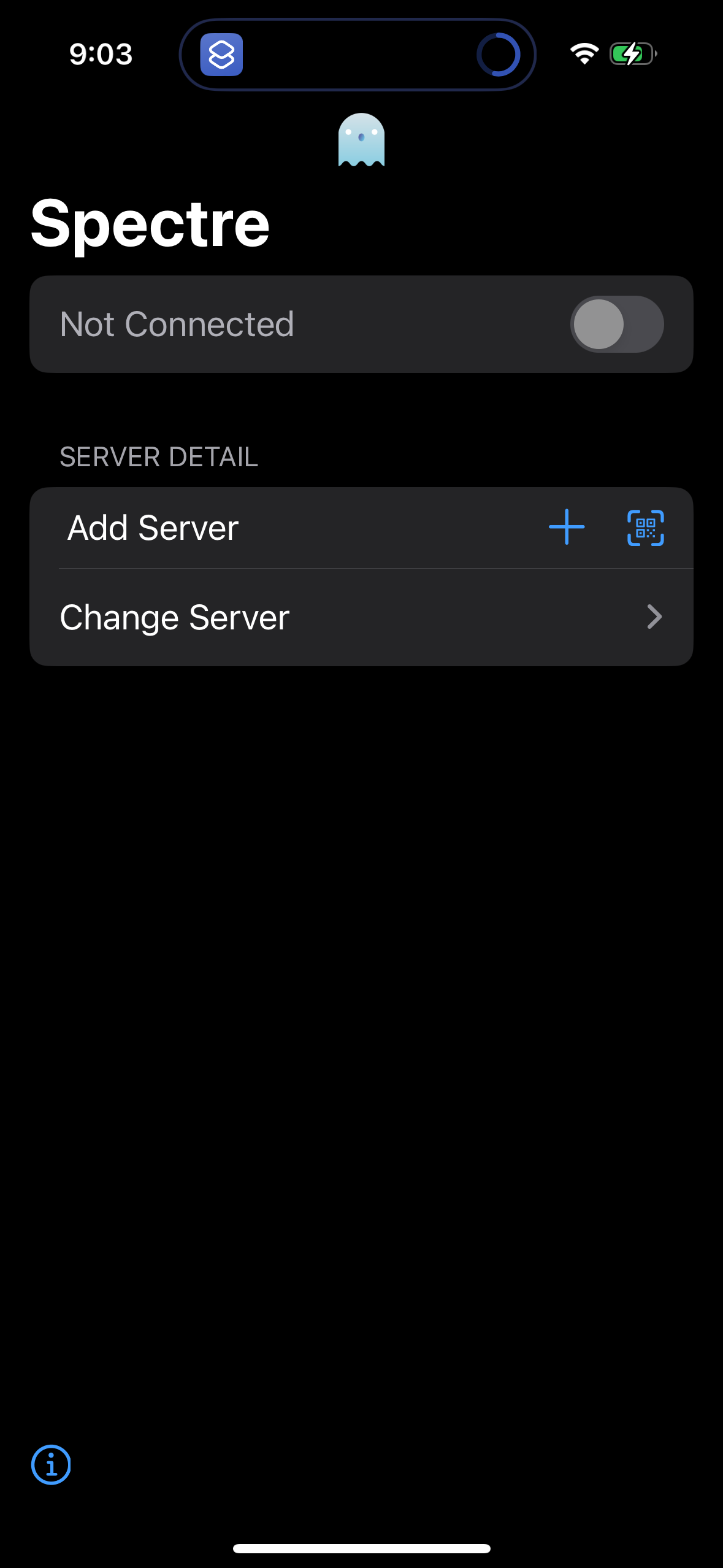Image resolution: width=723 pixels, height=1568 pixels.
Task: Tap the ghost Spectre logo
Action: point(361,141)
